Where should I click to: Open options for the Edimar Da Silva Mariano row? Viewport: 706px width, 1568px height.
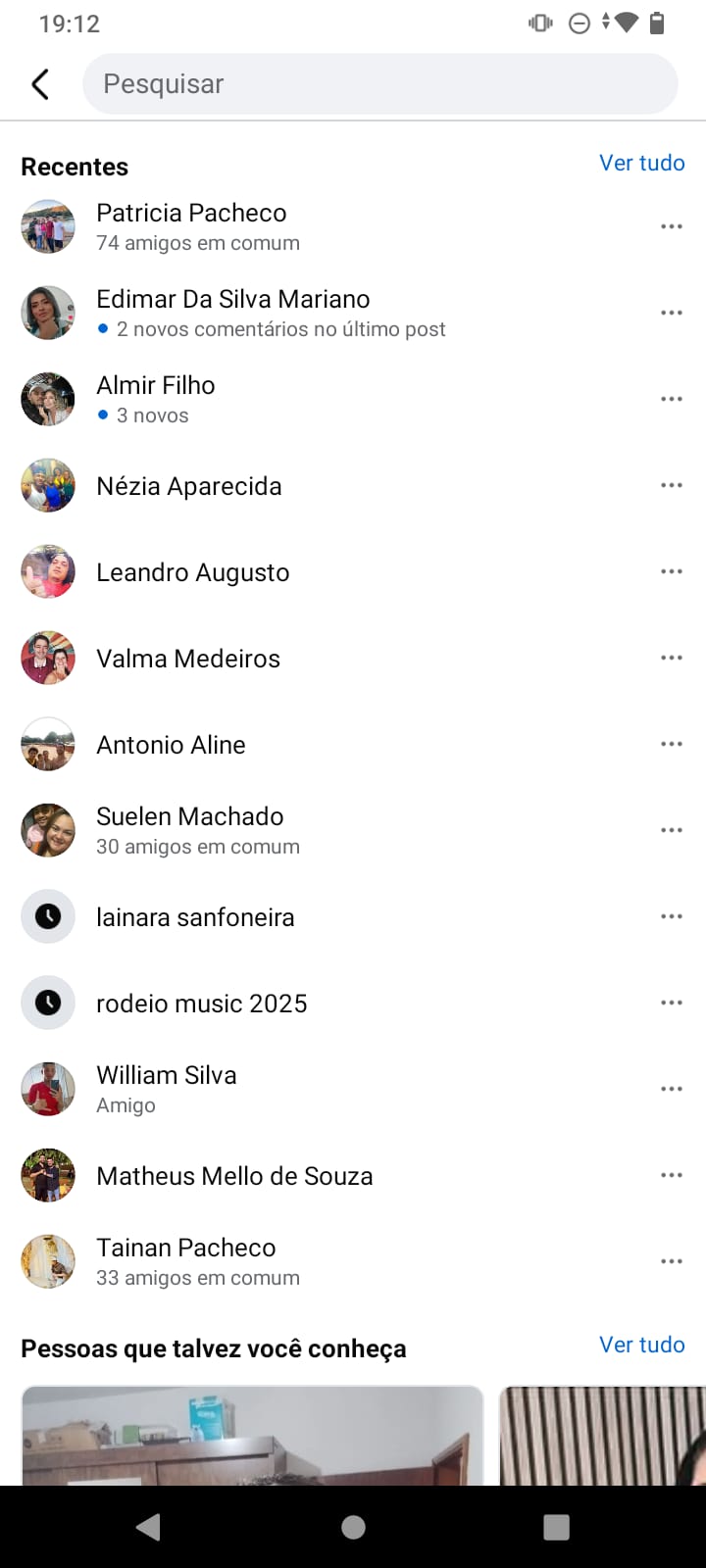[671, 313]
